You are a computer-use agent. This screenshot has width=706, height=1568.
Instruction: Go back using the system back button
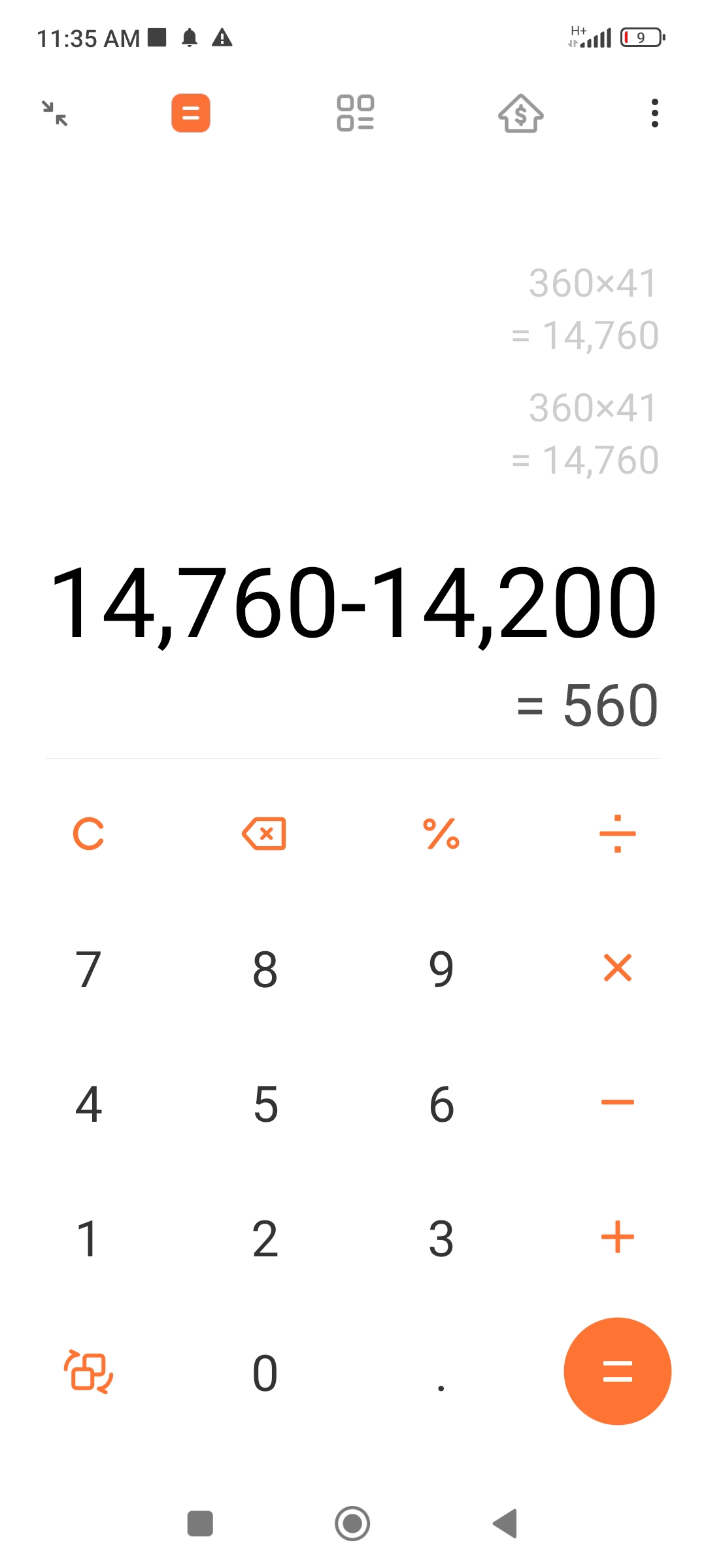click(x=505, y=1524)
